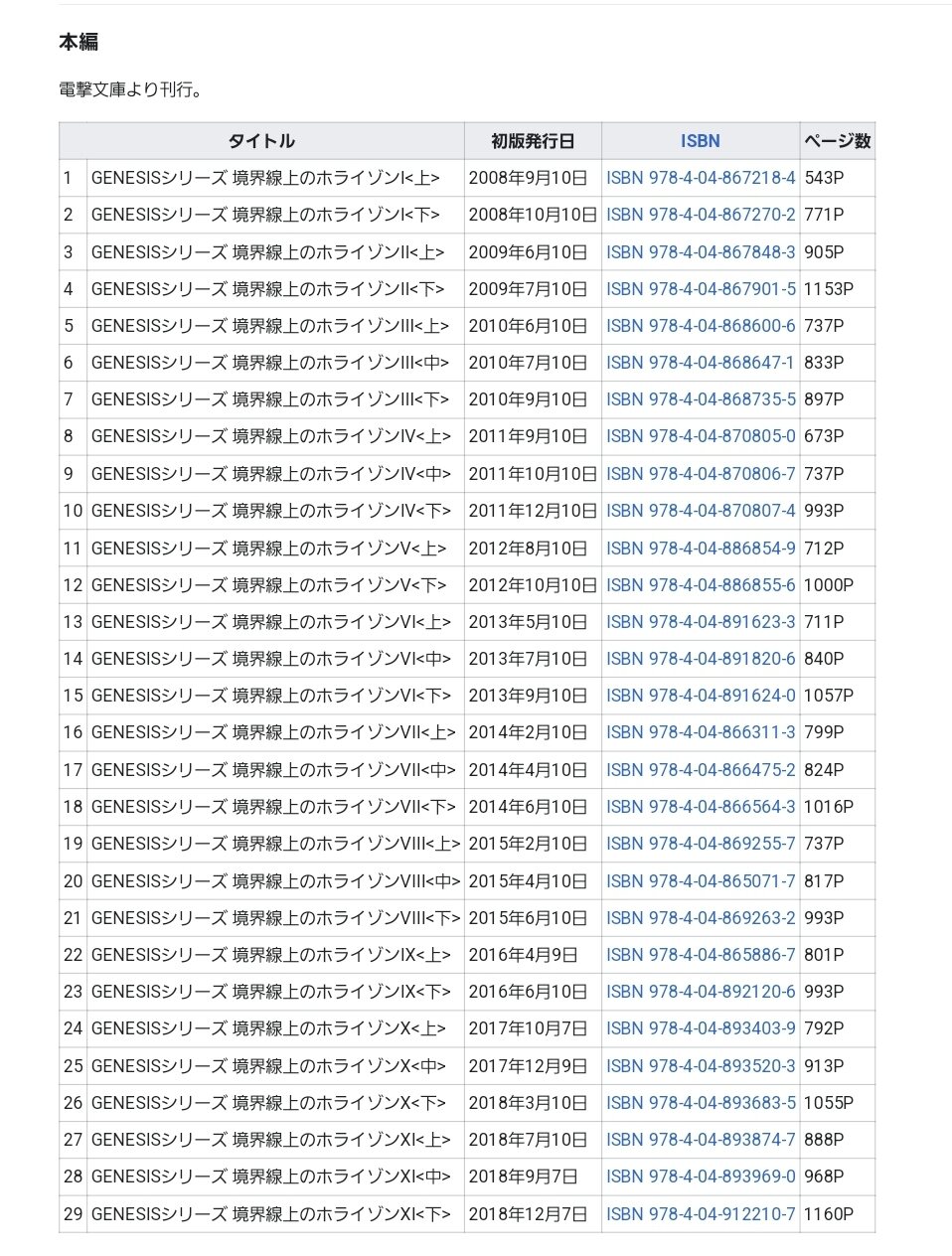The image size is (952, 1256).
Task: Open ISBN 978-4-04-870805-0
Action: [x=701, y=436]
